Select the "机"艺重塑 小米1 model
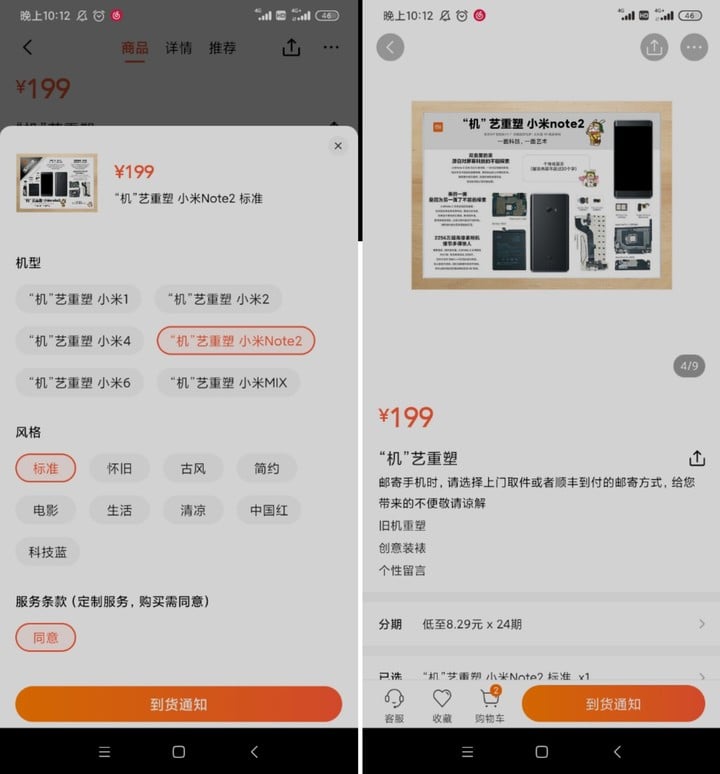The image size is (720, 774). [78, 298]
